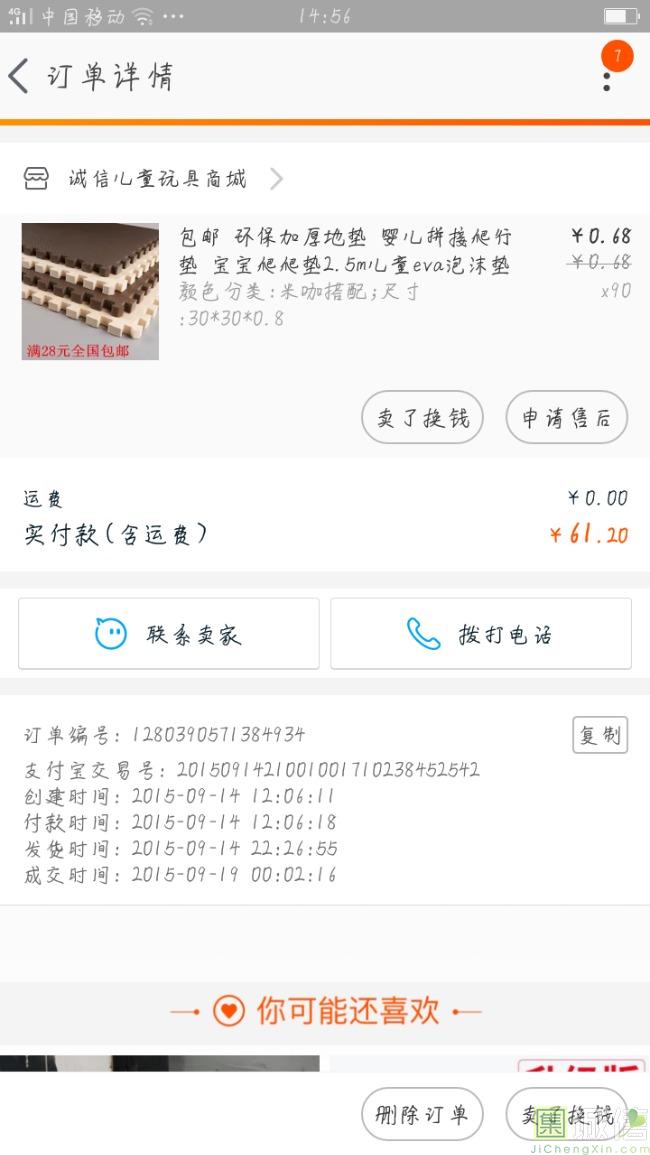The width and height of the screenshot is (650, 1155).
Task: Call the seller with 拨打电话
Action: click(x=481, y=634)
